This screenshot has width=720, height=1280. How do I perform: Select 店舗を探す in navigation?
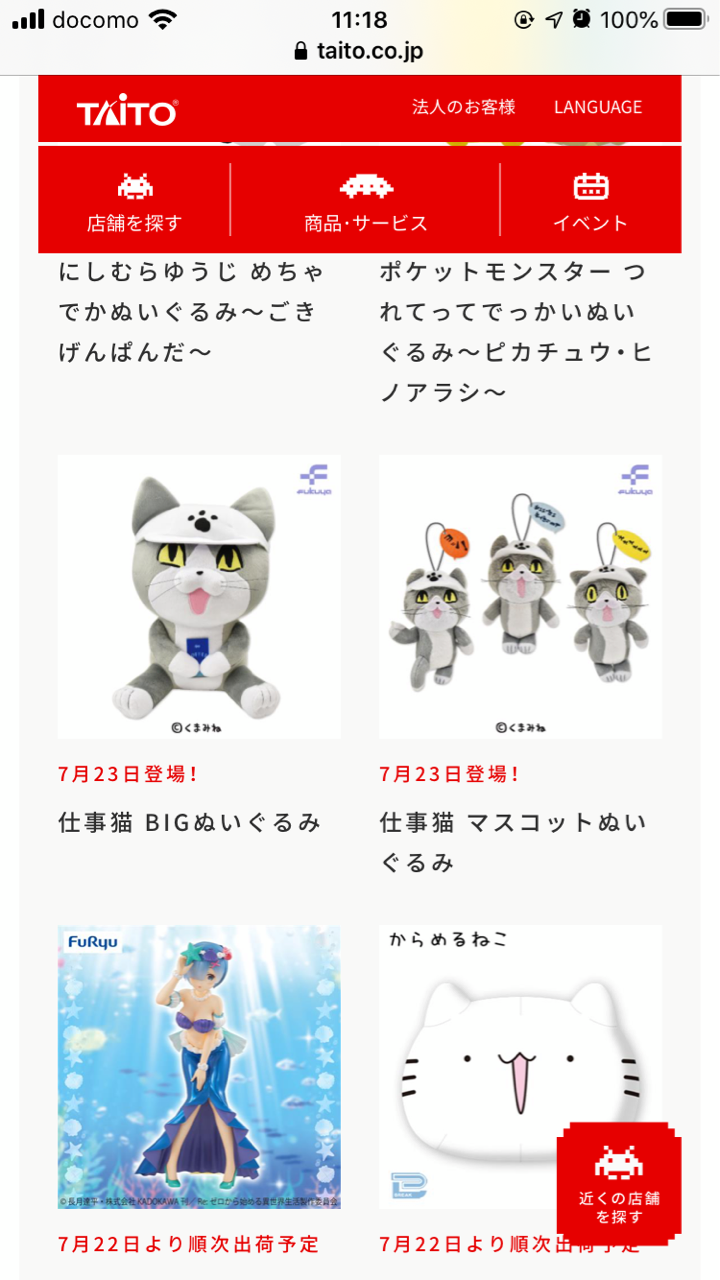point(135,200)
